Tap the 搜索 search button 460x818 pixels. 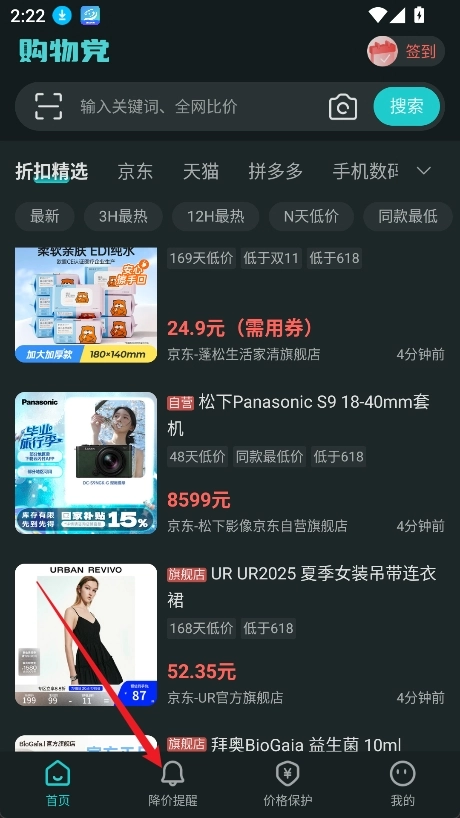pyautogui.click(x=407, y=106)
